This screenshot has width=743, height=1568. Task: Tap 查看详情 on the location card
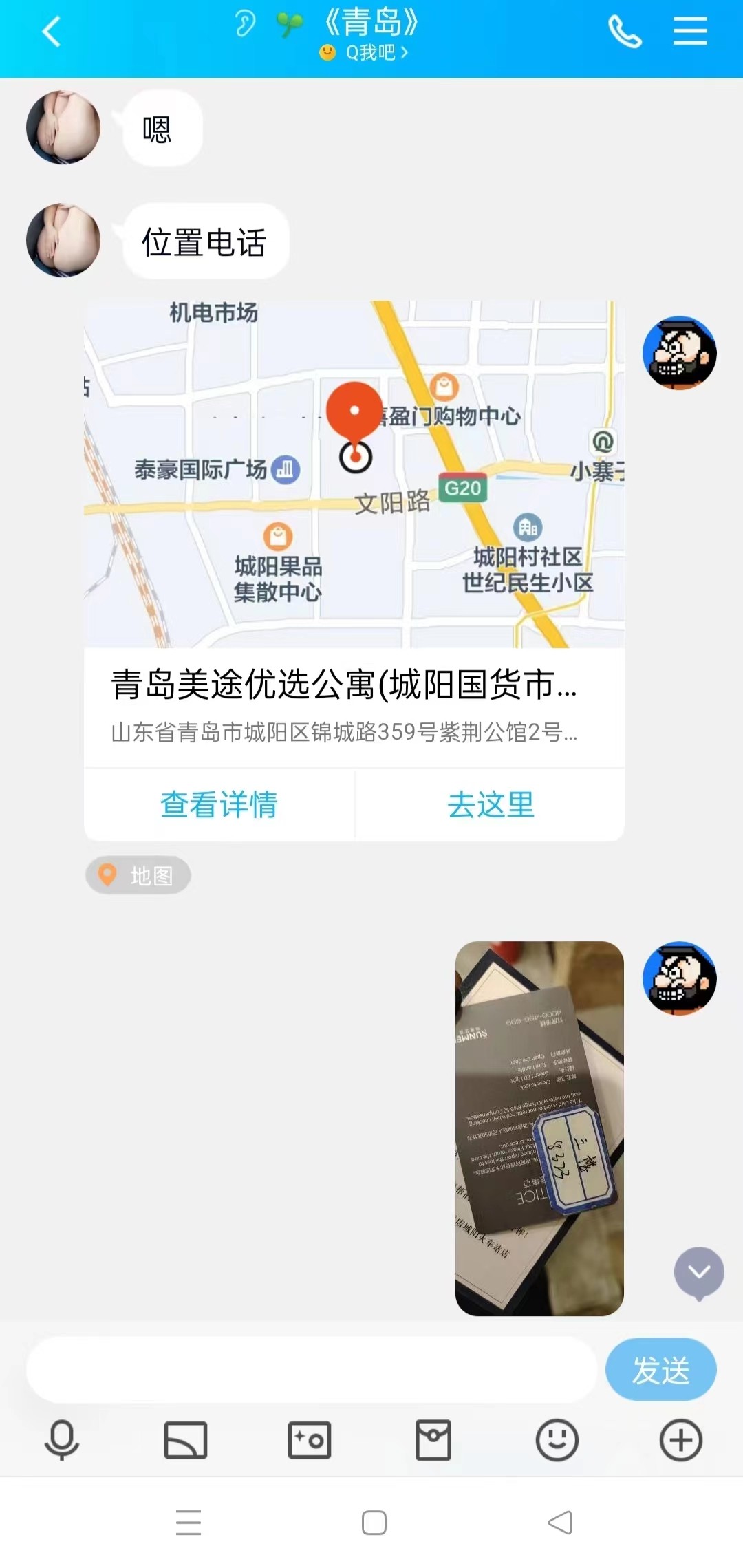click(x=219, y=805)
